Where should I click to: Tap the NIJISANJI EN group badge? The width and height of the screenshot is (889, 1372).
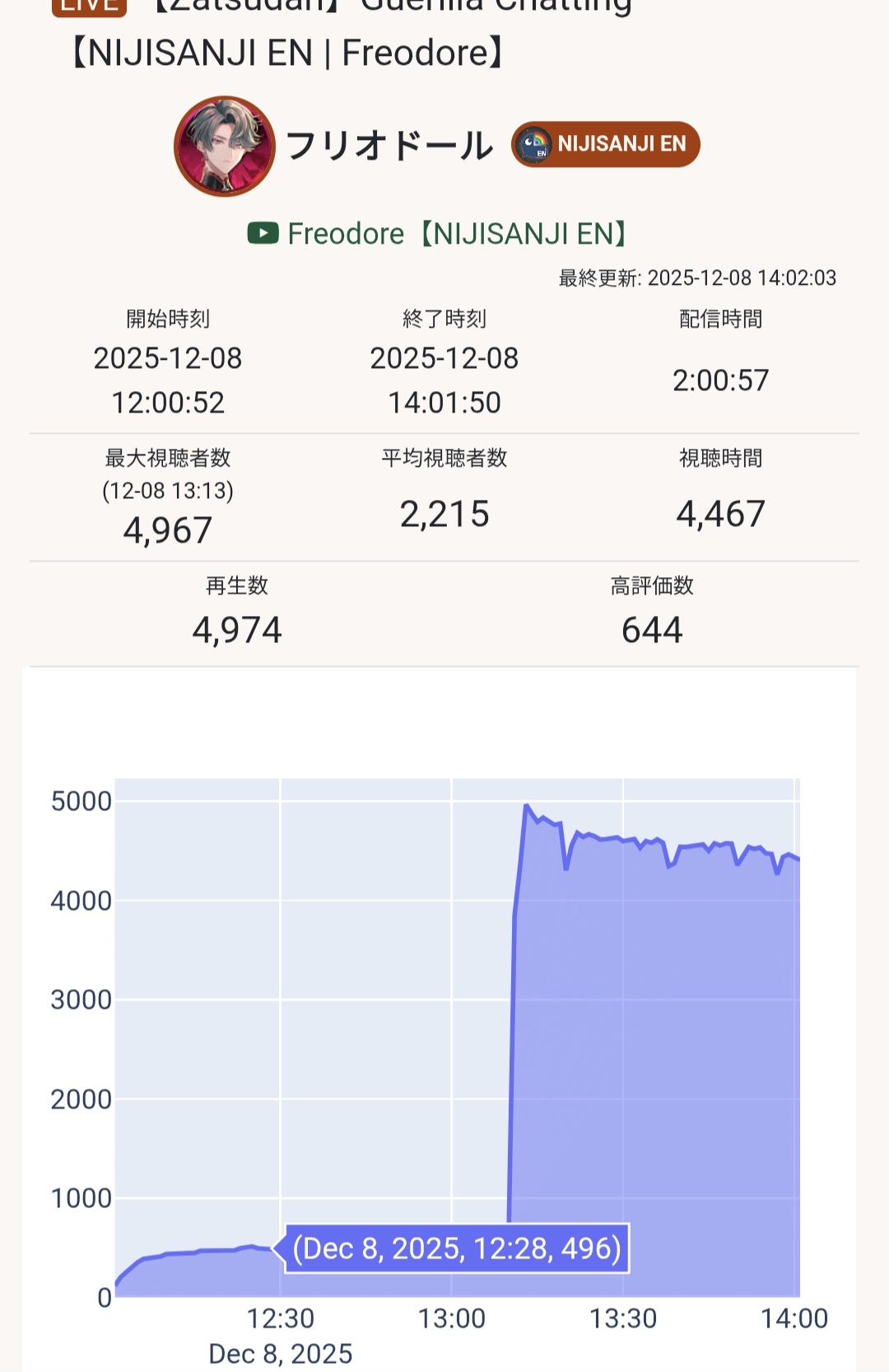pyautogui.click(x=606, y=145)
